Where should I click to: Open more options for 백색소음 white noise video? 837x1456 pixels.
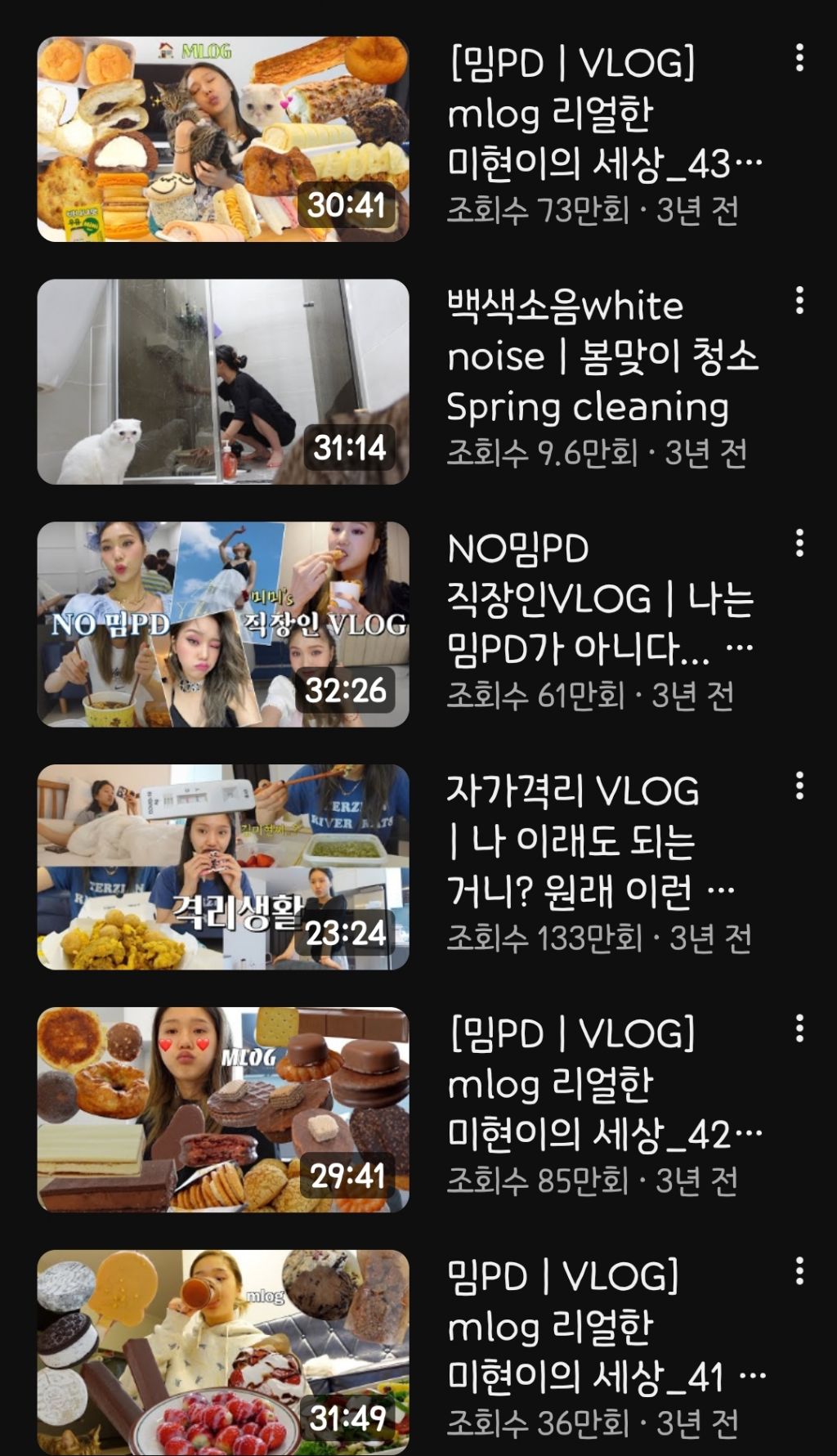799,301
